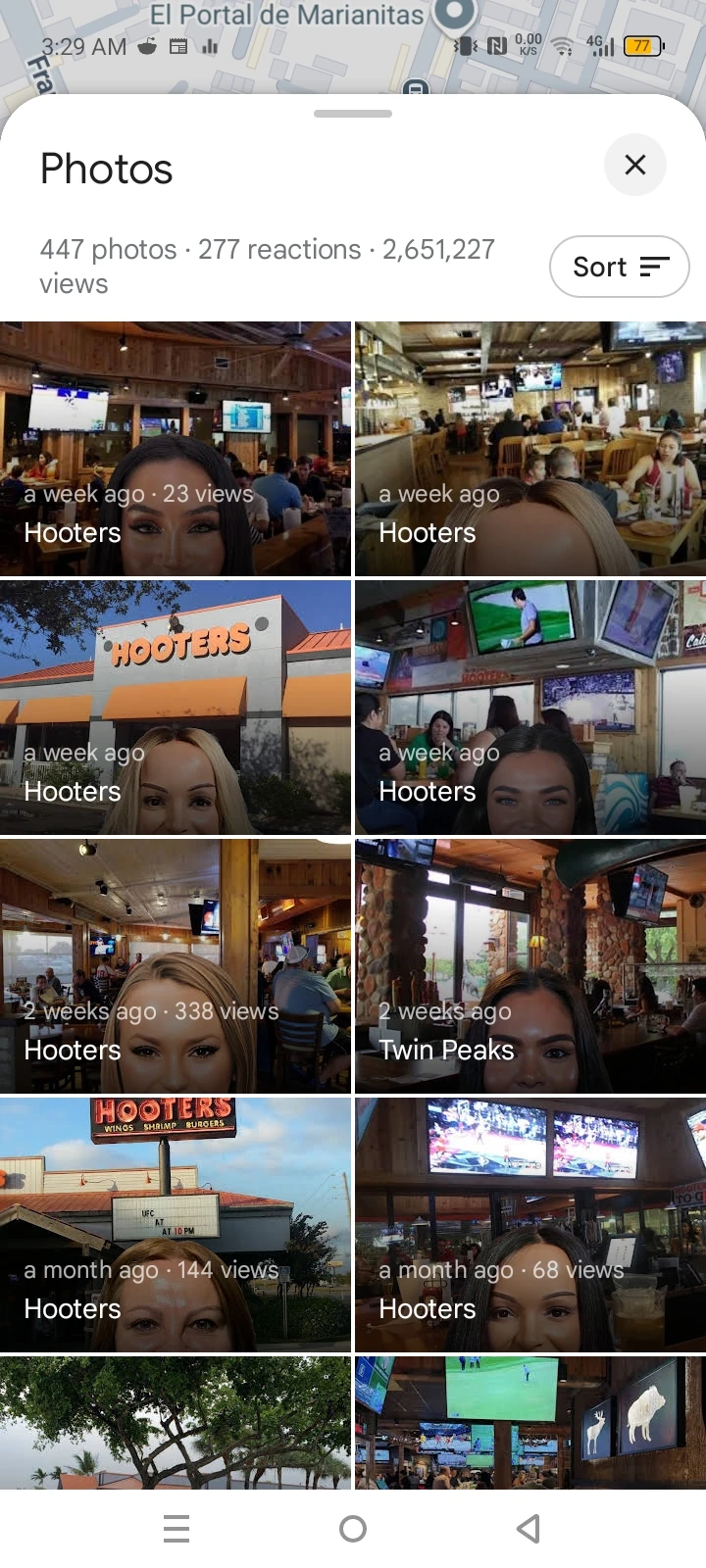Screen dimensions: 706x1568
Task: View the Hooters sign photo with 144 views
Action: pos(175,1224)
